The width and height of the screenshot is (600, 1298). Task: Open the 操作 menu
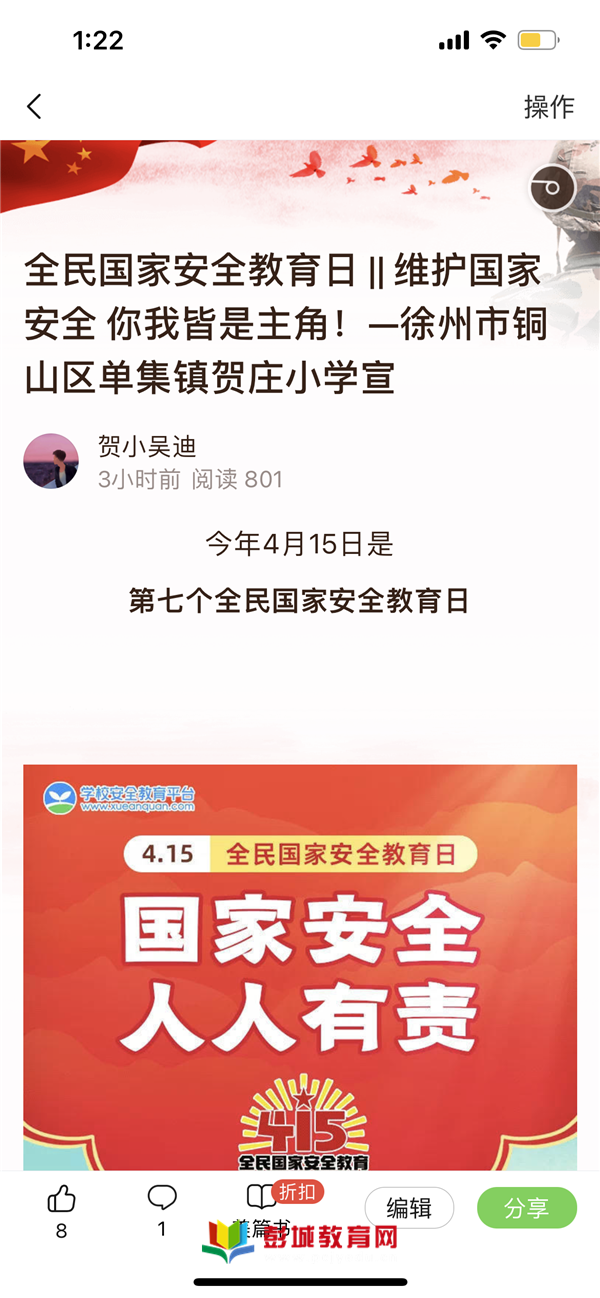549,106
